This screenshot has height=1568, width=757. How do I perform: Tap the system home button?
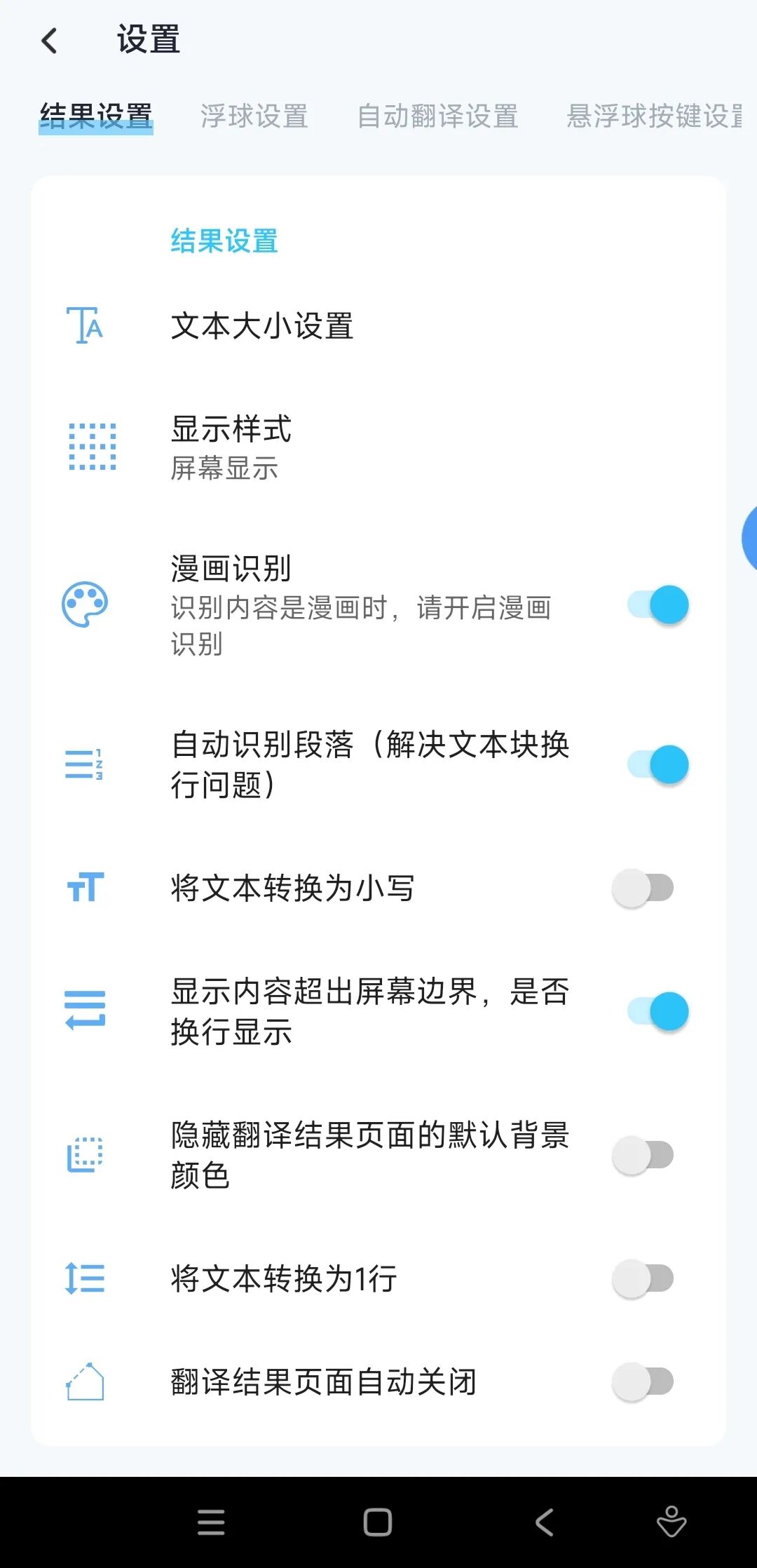378,1522
